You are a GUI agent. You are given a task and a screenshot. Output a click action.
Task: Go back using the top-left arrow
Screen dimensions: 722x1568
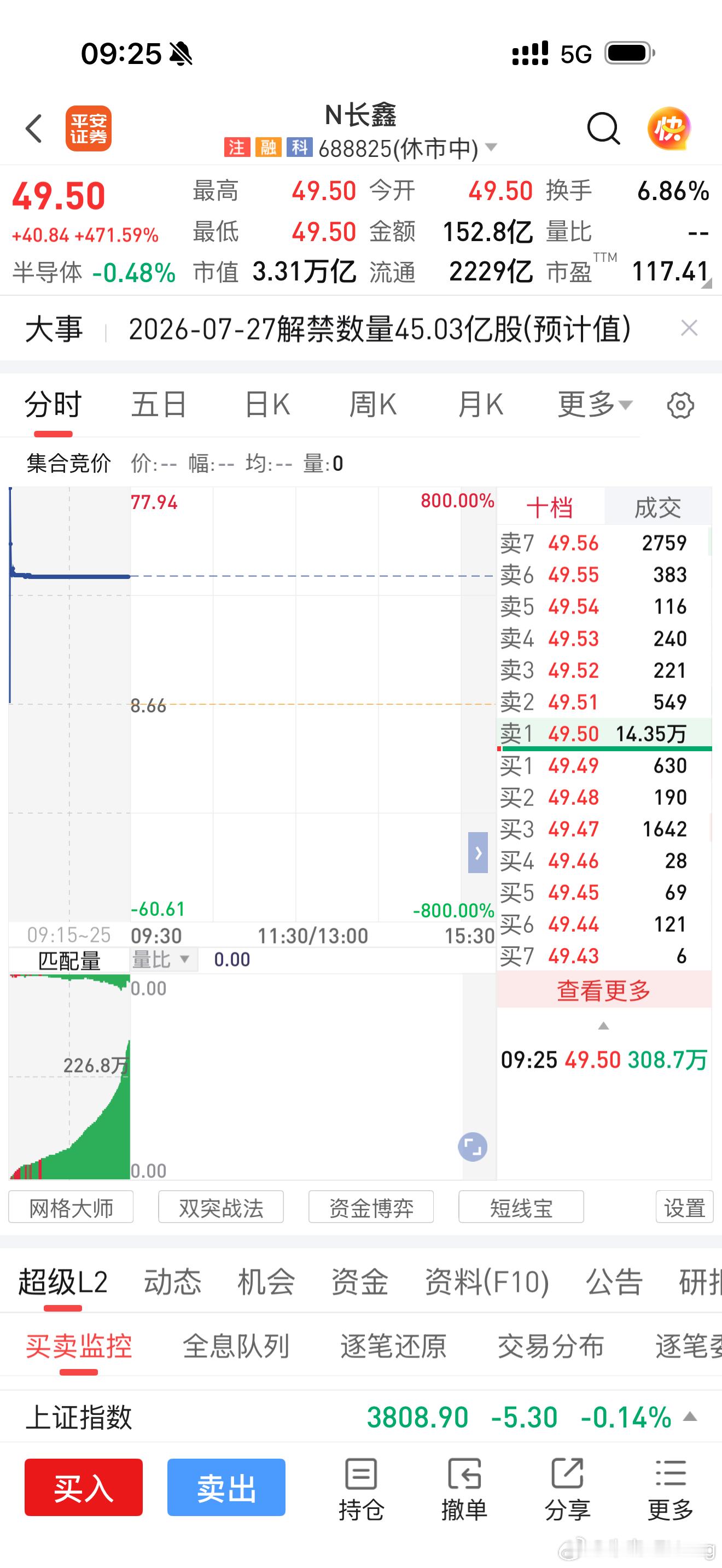click(34, 128)
